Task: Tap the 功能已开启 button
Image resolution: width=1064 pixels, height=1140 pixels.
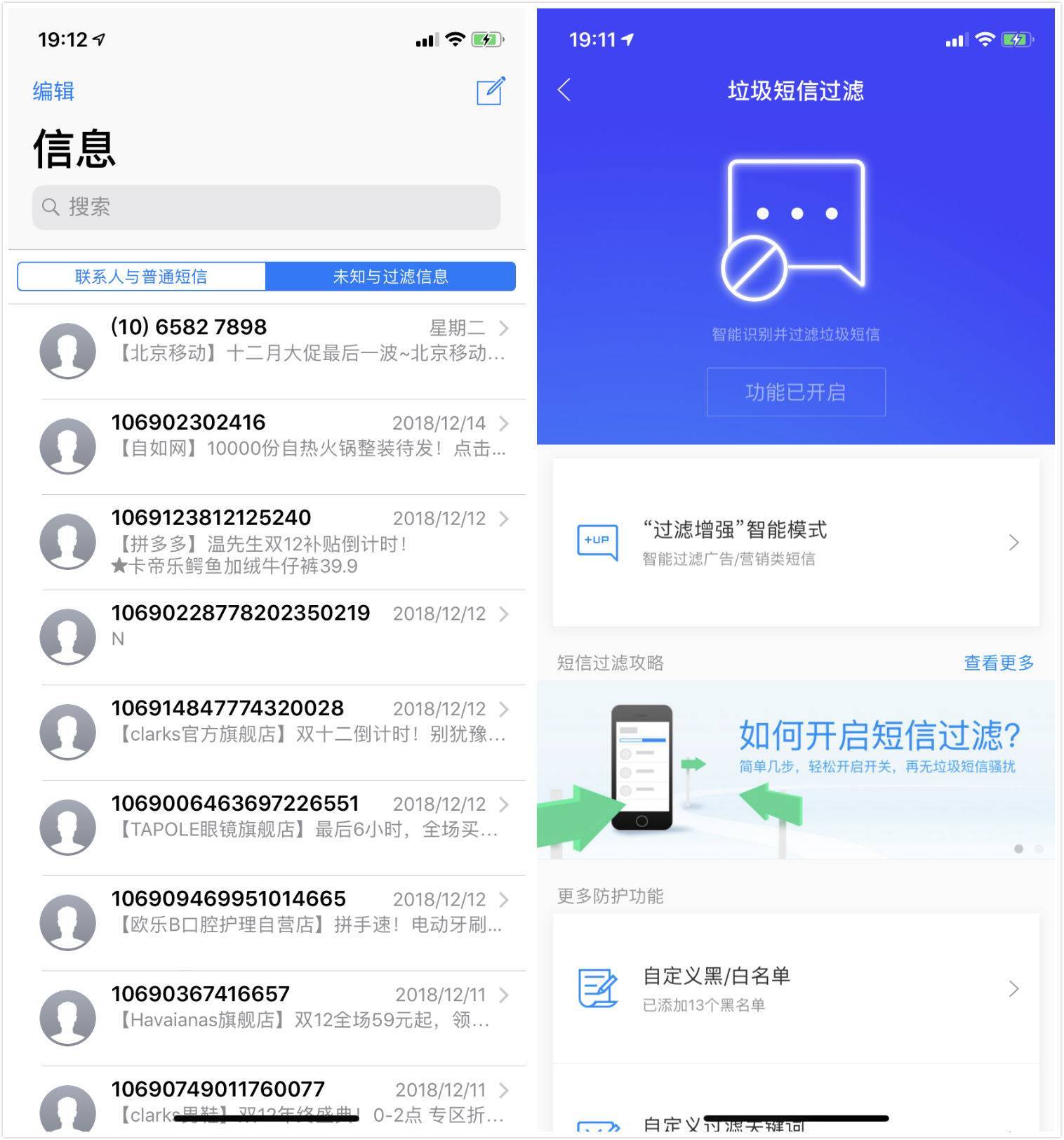Action: coord(795,392)
